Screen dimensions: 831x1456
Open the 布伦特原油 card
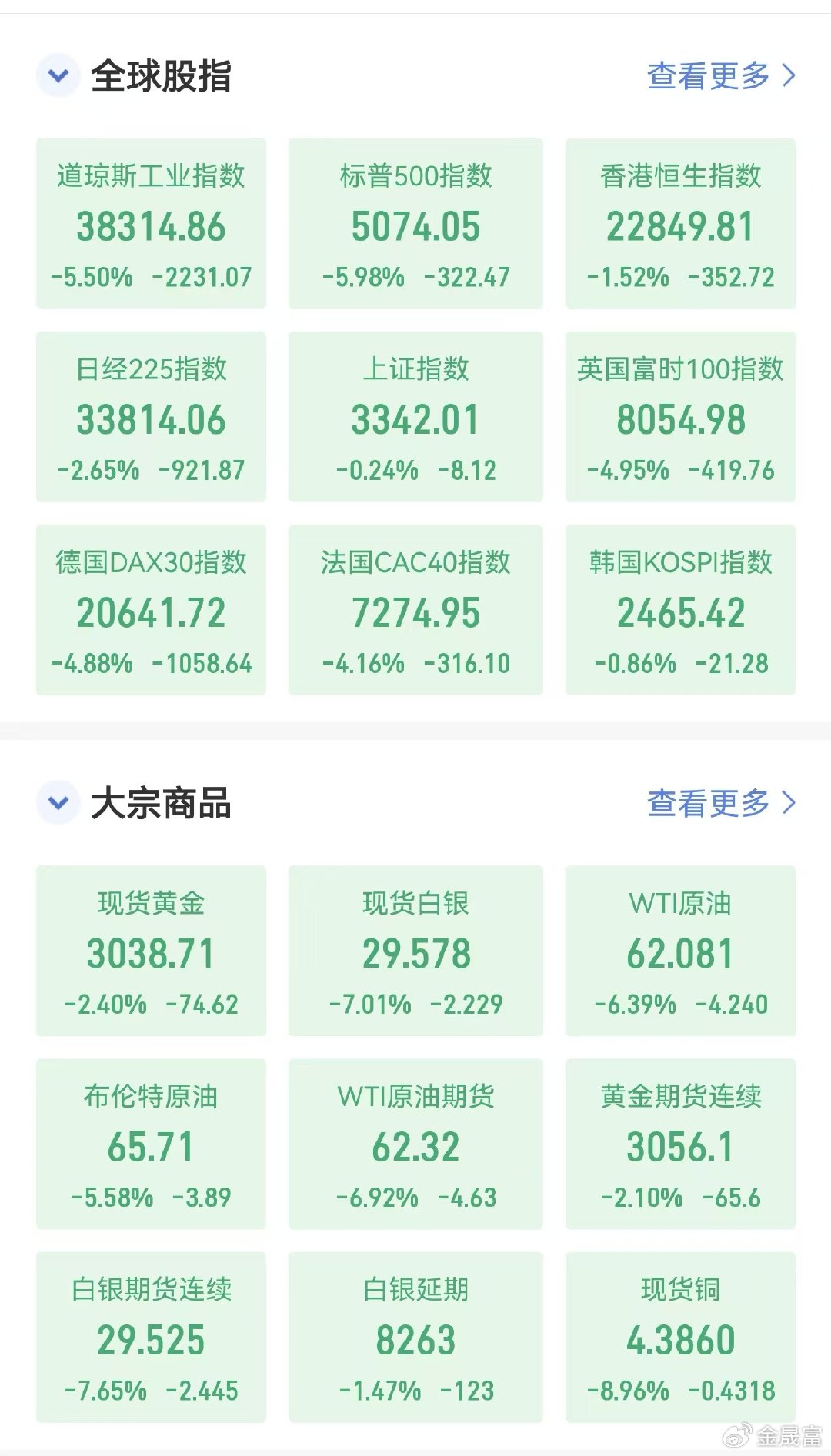[151, 1144]
